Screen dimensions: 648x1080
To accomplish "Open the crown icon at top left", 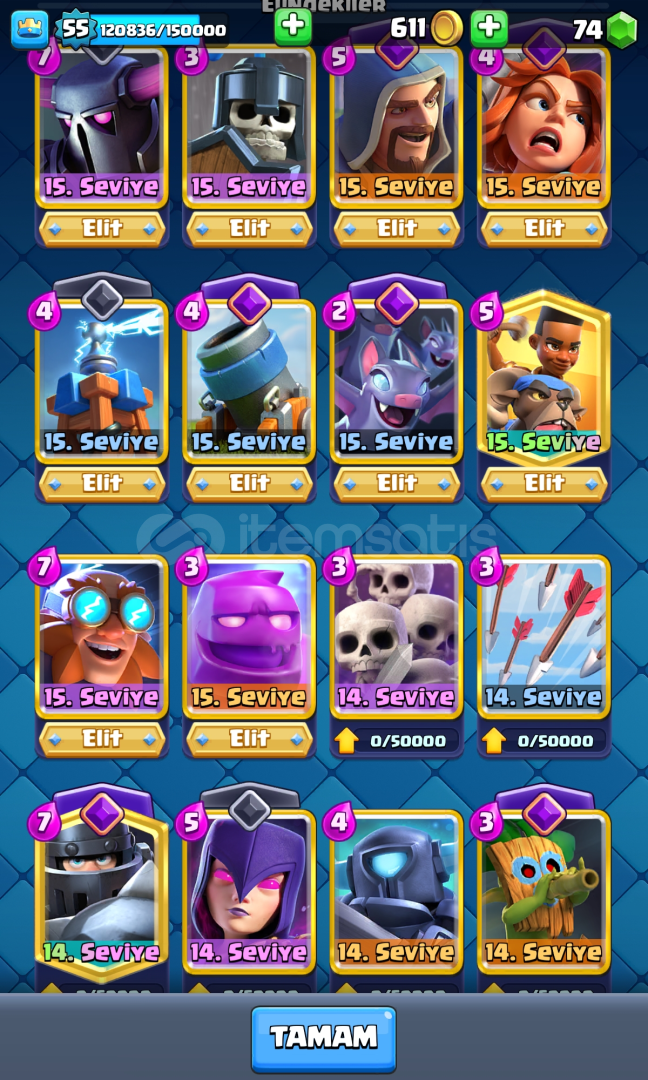I will point(30,30).
